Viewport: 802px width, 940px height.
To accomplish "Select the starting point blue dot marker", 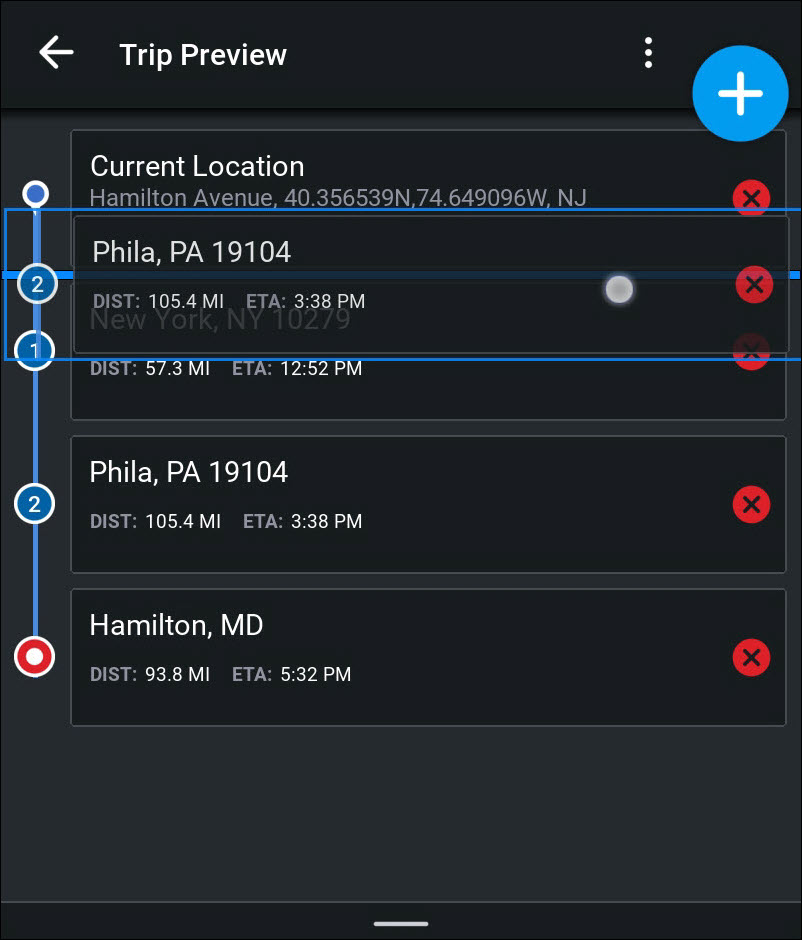I will coord(35,193).
